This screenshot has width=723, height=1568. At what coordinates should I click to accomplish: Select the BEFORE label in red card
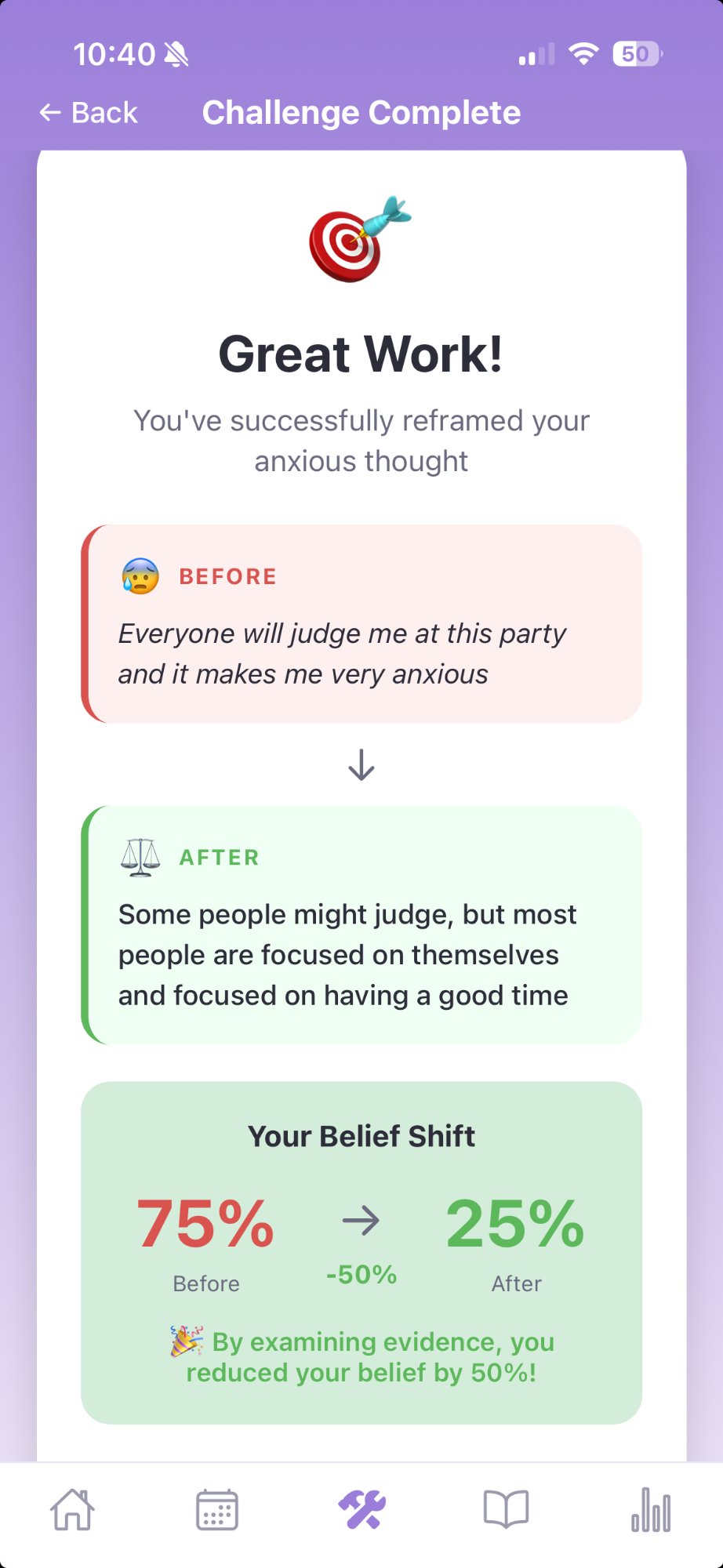coord(229,576)
